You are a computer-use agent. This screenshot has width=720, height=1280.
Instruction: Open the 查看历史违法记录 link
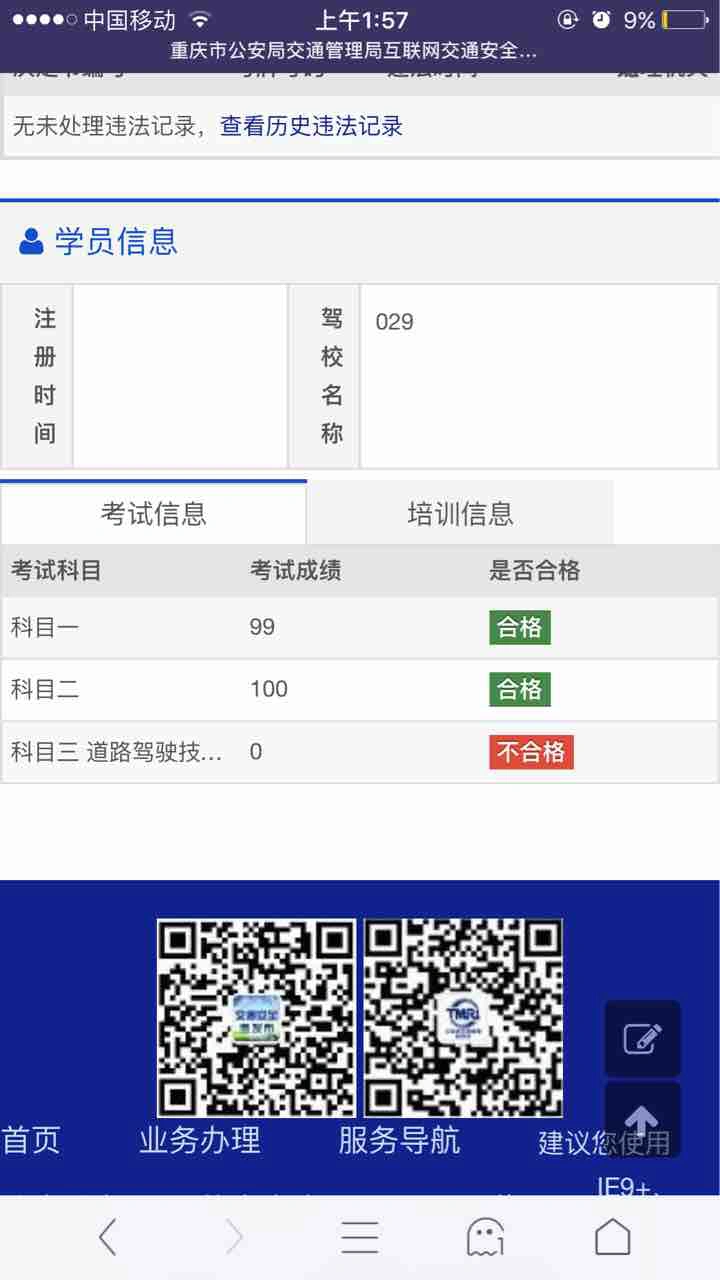pyautogui.click(x=311, y=126)
